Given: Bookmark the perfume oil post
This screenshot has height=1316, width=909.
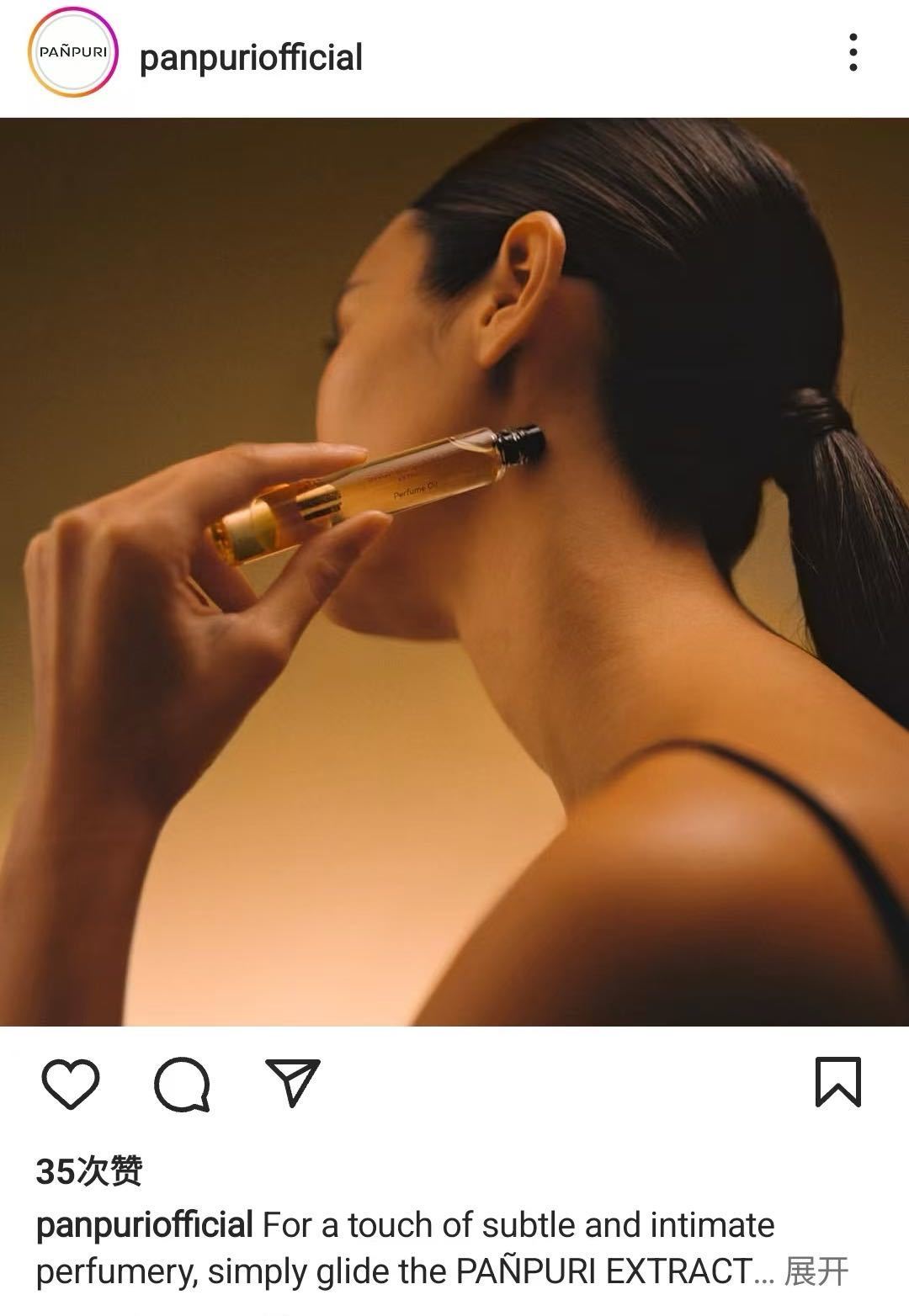Looking at the screenshot, I should pyautogui.click(x=837, y=1082).
